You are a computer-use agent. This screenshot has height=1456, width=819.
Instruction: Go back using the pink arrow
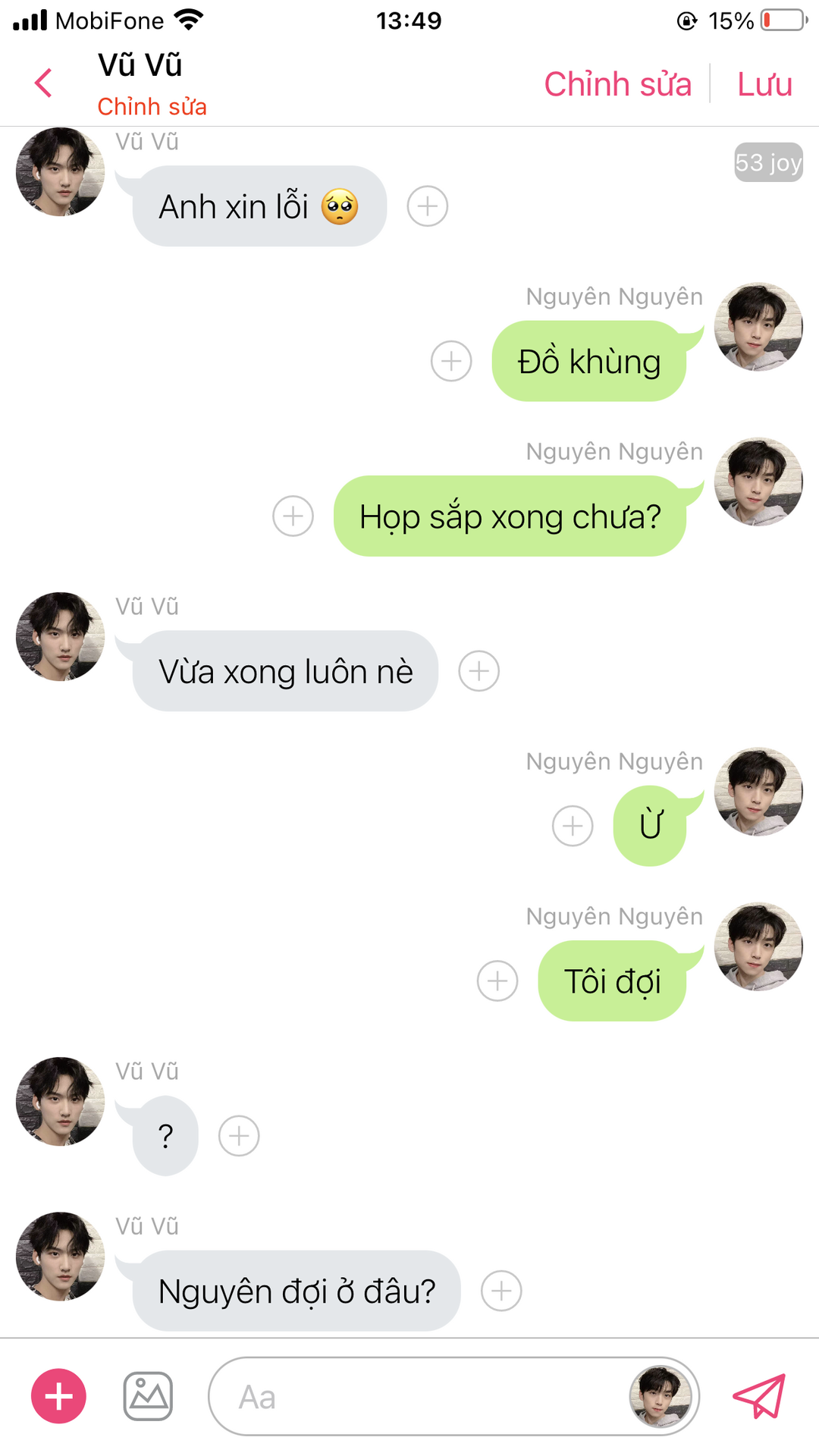pos(44,83)
